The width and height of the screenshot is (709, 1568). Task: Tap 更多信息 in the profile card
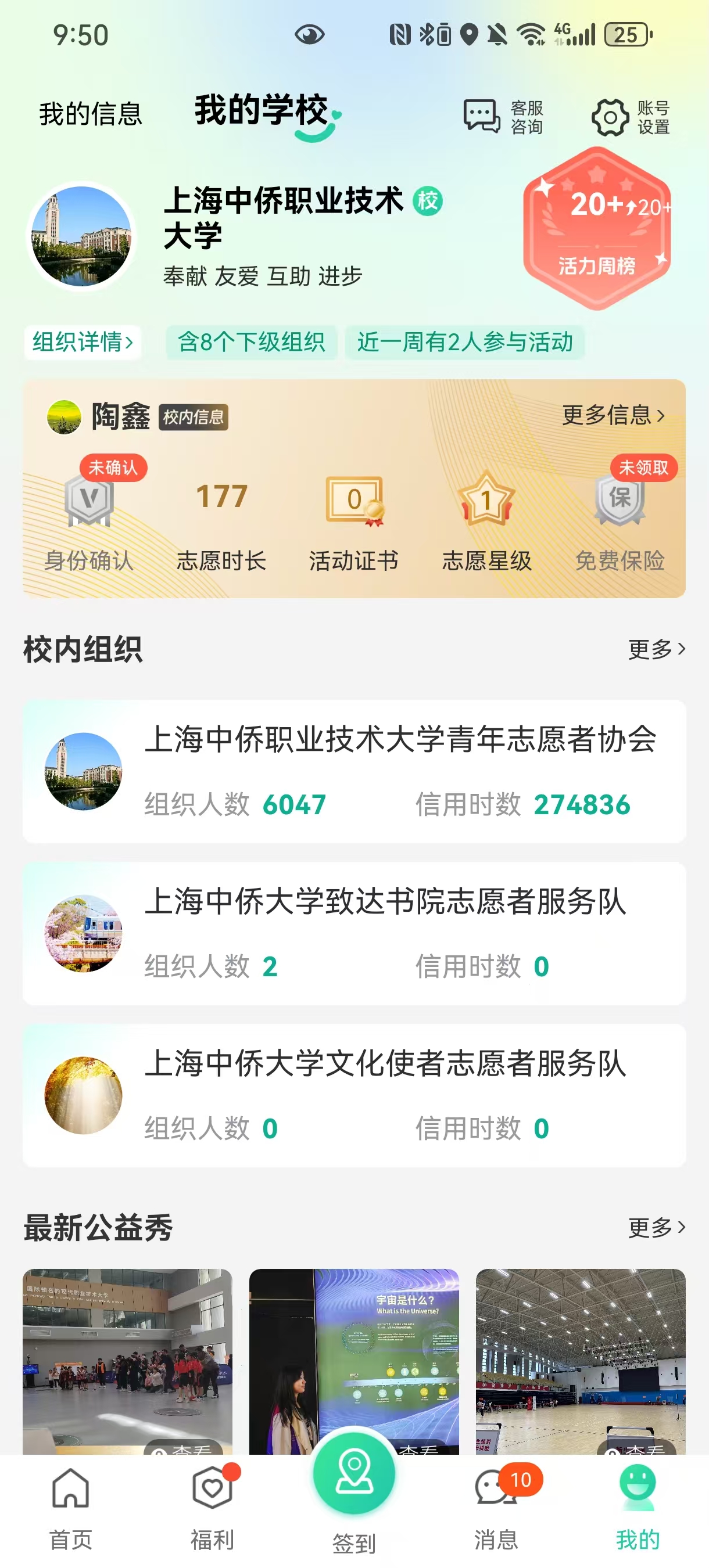pos(613,415)
